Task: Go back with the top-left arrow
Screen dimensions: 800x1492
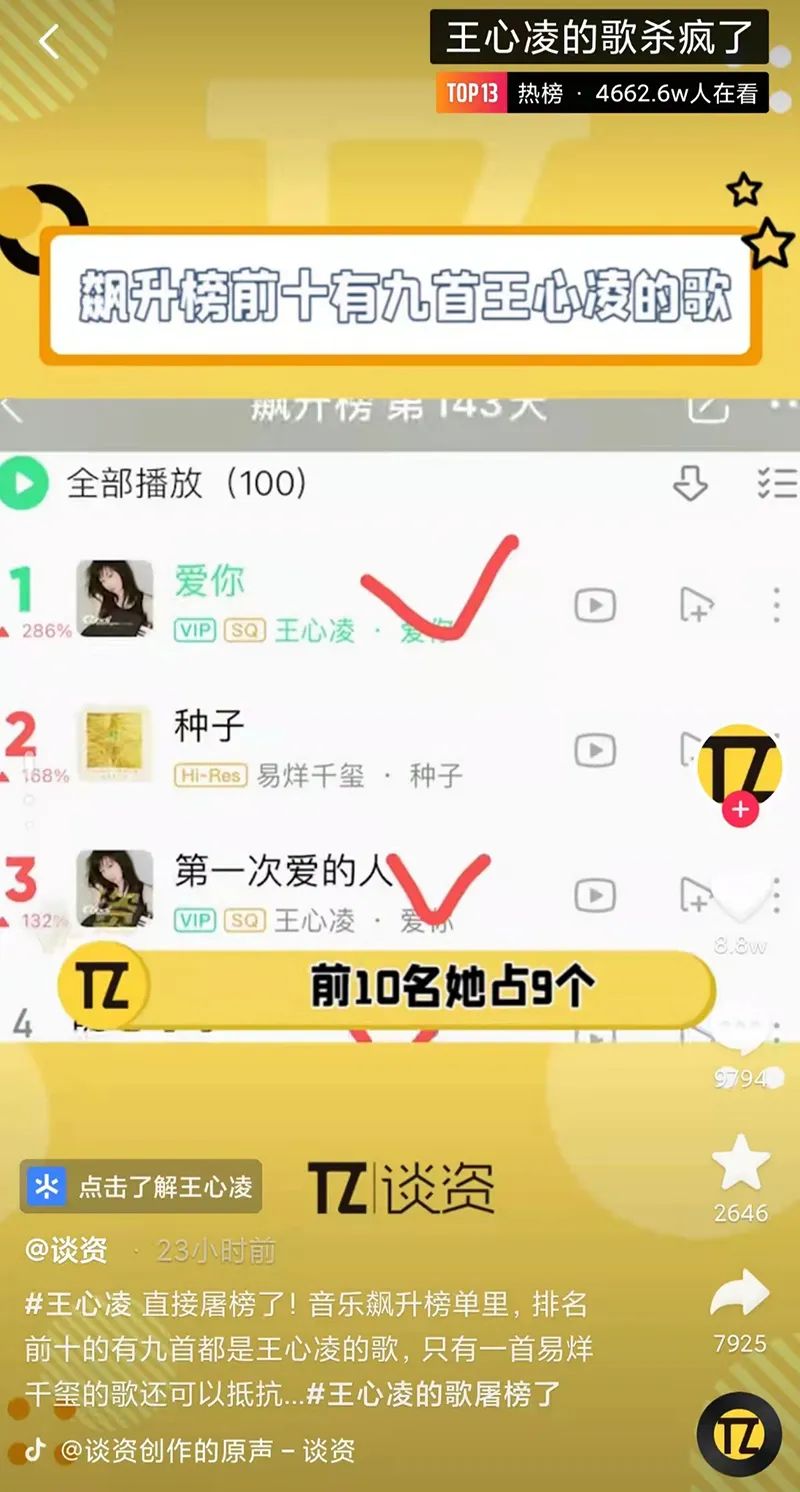Action: click(48, 41)
